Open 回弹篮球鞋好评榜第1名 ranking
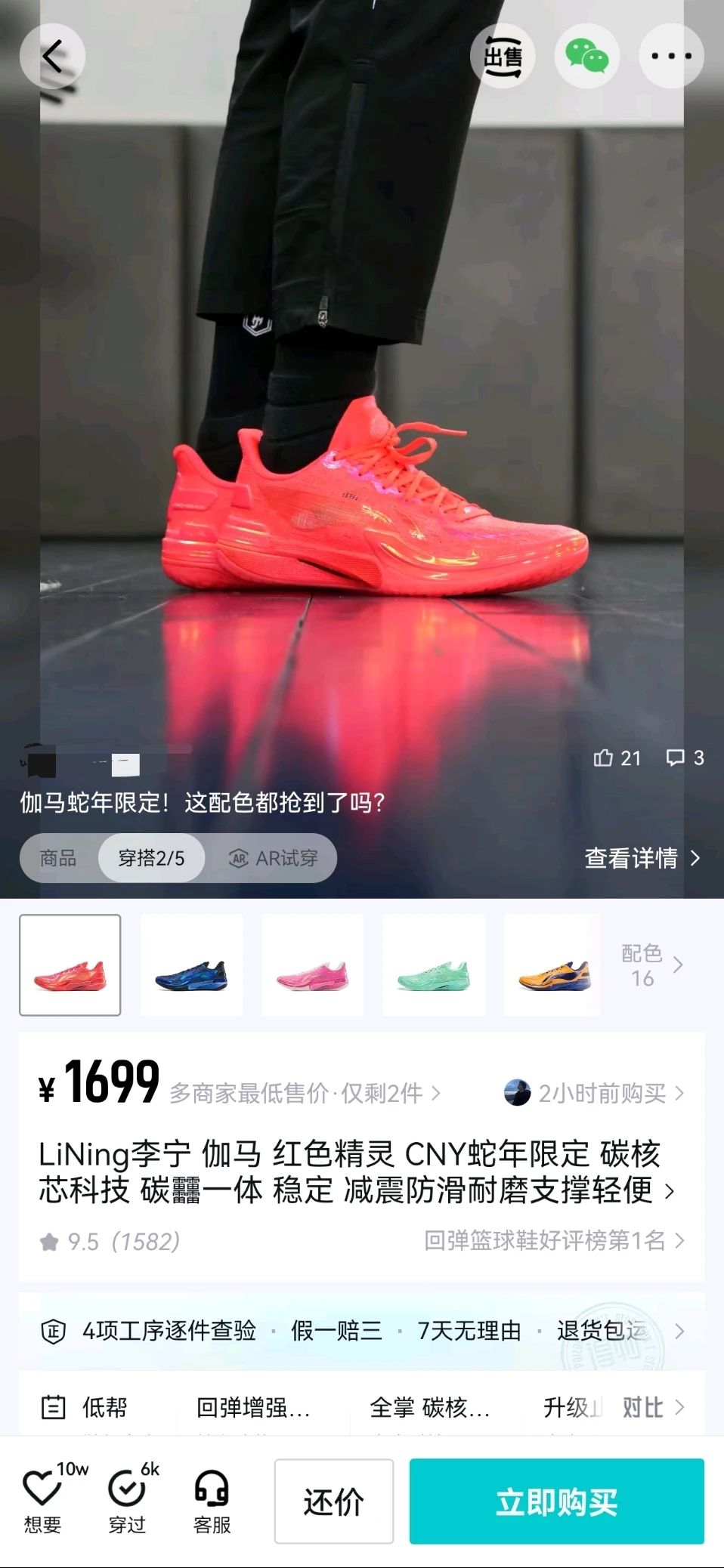The width and height of the screenshot is (724, 1568). pos(553,1240)
